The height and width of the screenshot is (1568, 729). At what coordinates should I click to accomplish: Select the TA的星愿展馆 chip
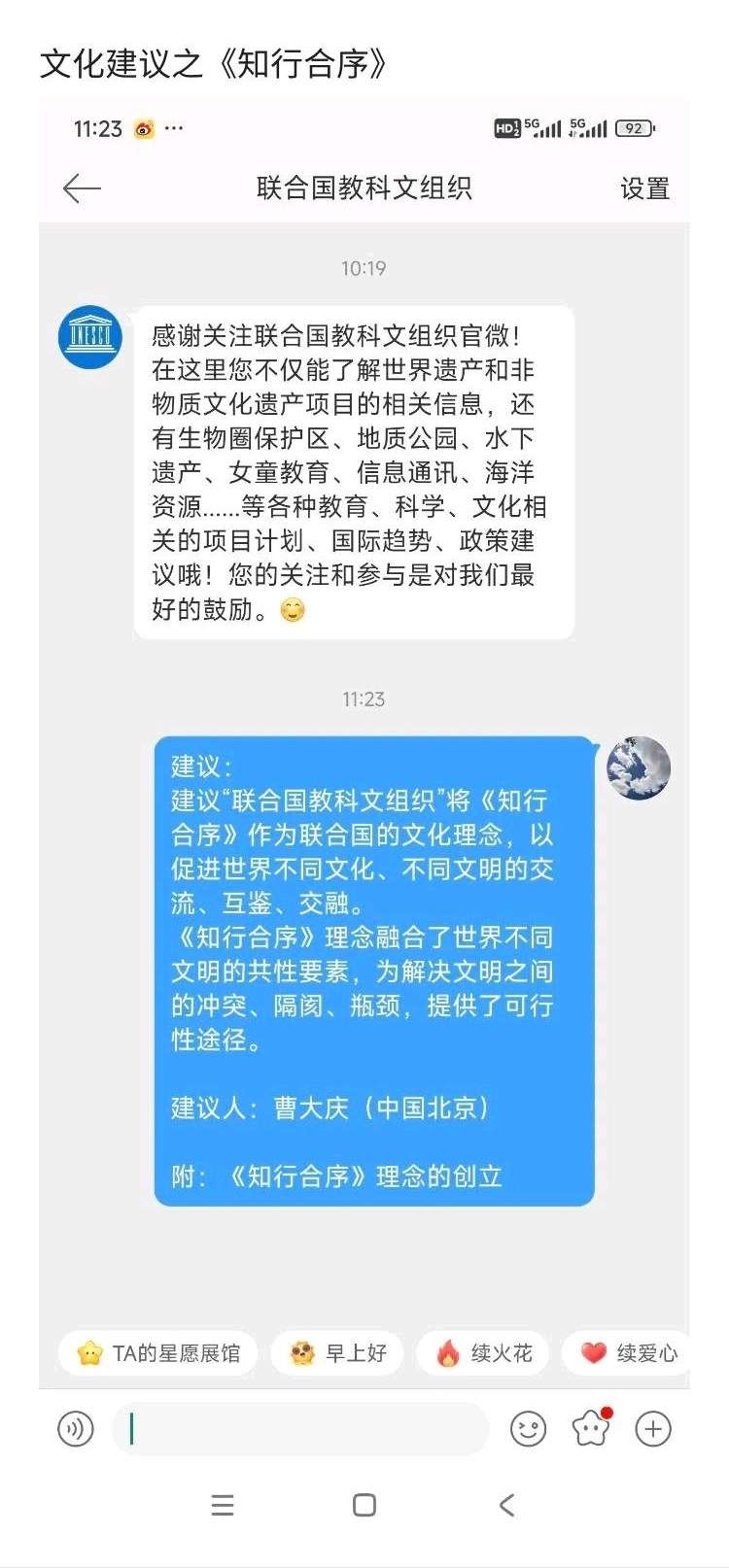[x=158, y=1352]
